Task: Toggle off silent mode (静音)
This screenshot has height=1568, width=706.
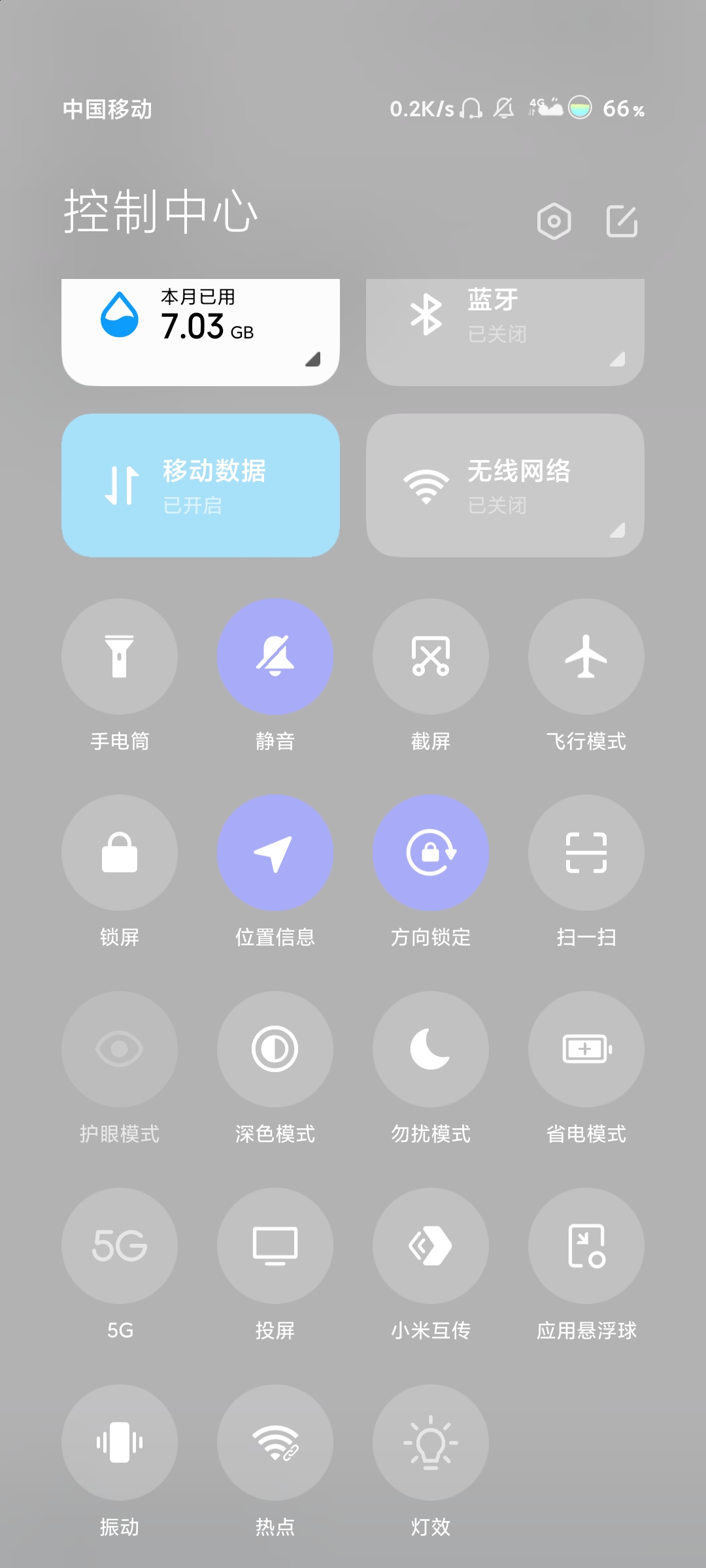Action: [275, 657]
